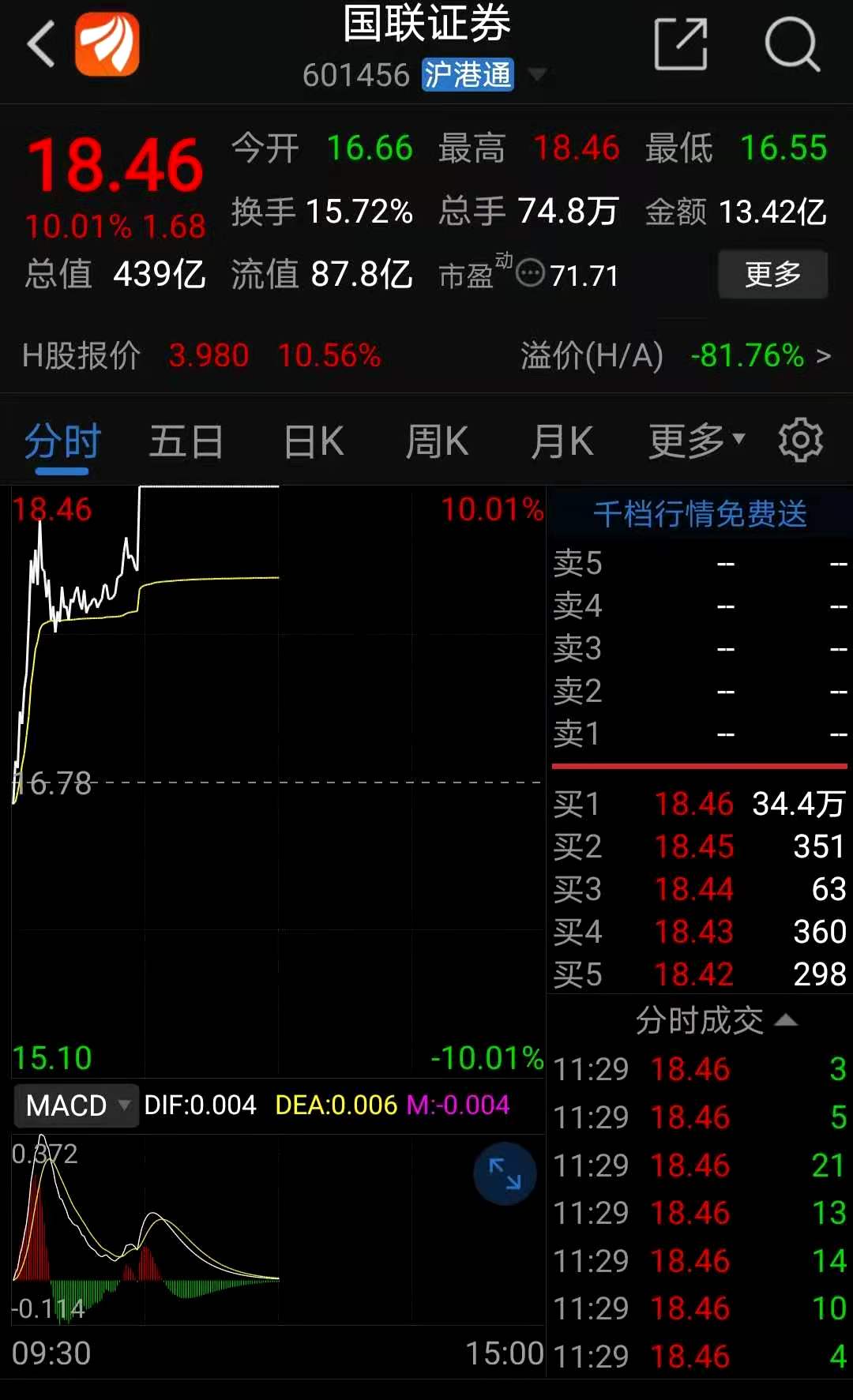This screenshot has height=1400, width=853.
Task: Switch to the 五日 tab
Action: 186,440
